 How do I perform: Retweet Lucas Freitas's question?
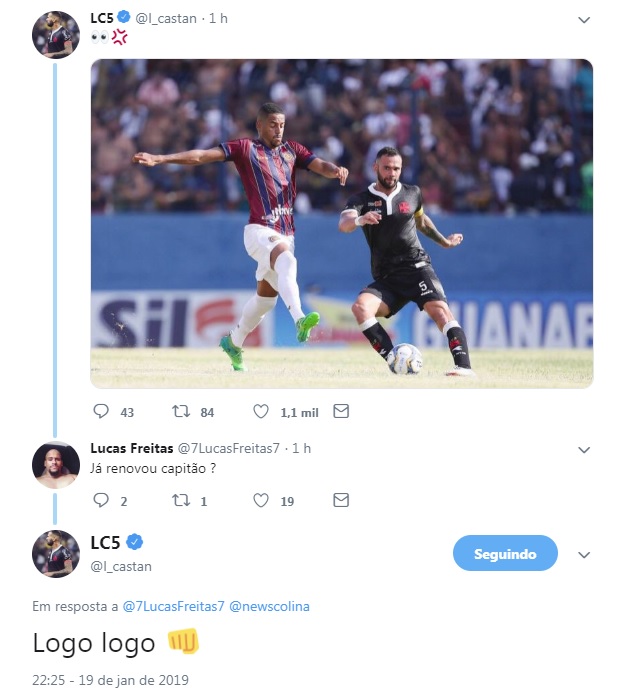[181, 500]
